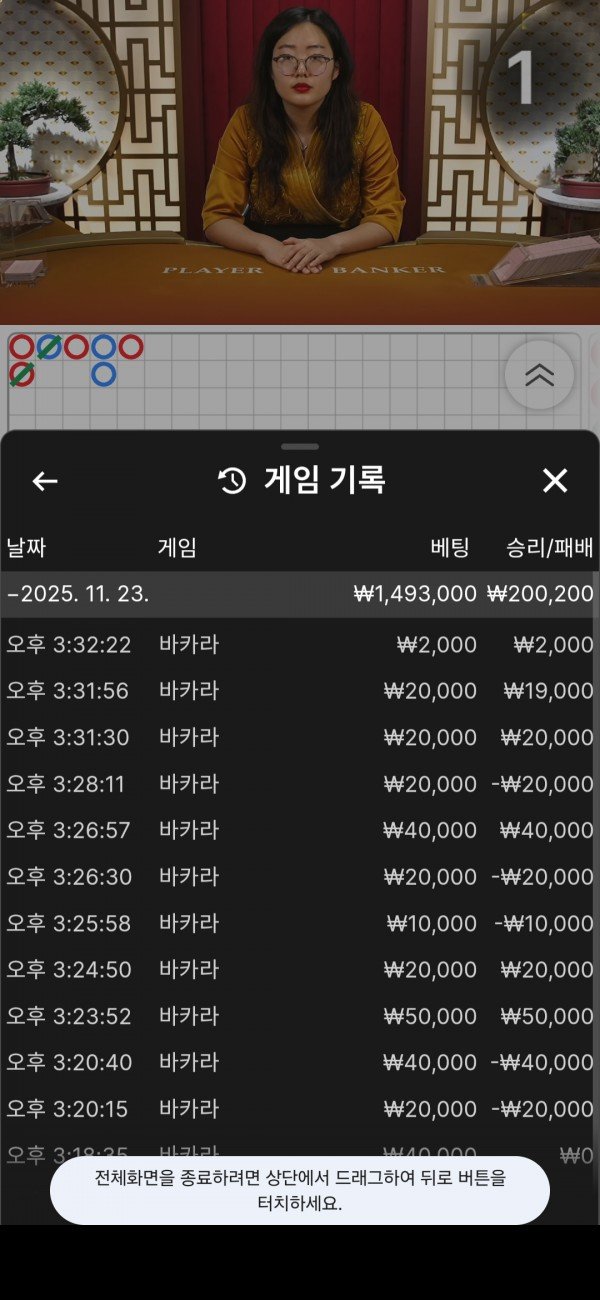Open the 오후 3:32:22 바카라 record
600x1300 pixels.
(300, 645)
